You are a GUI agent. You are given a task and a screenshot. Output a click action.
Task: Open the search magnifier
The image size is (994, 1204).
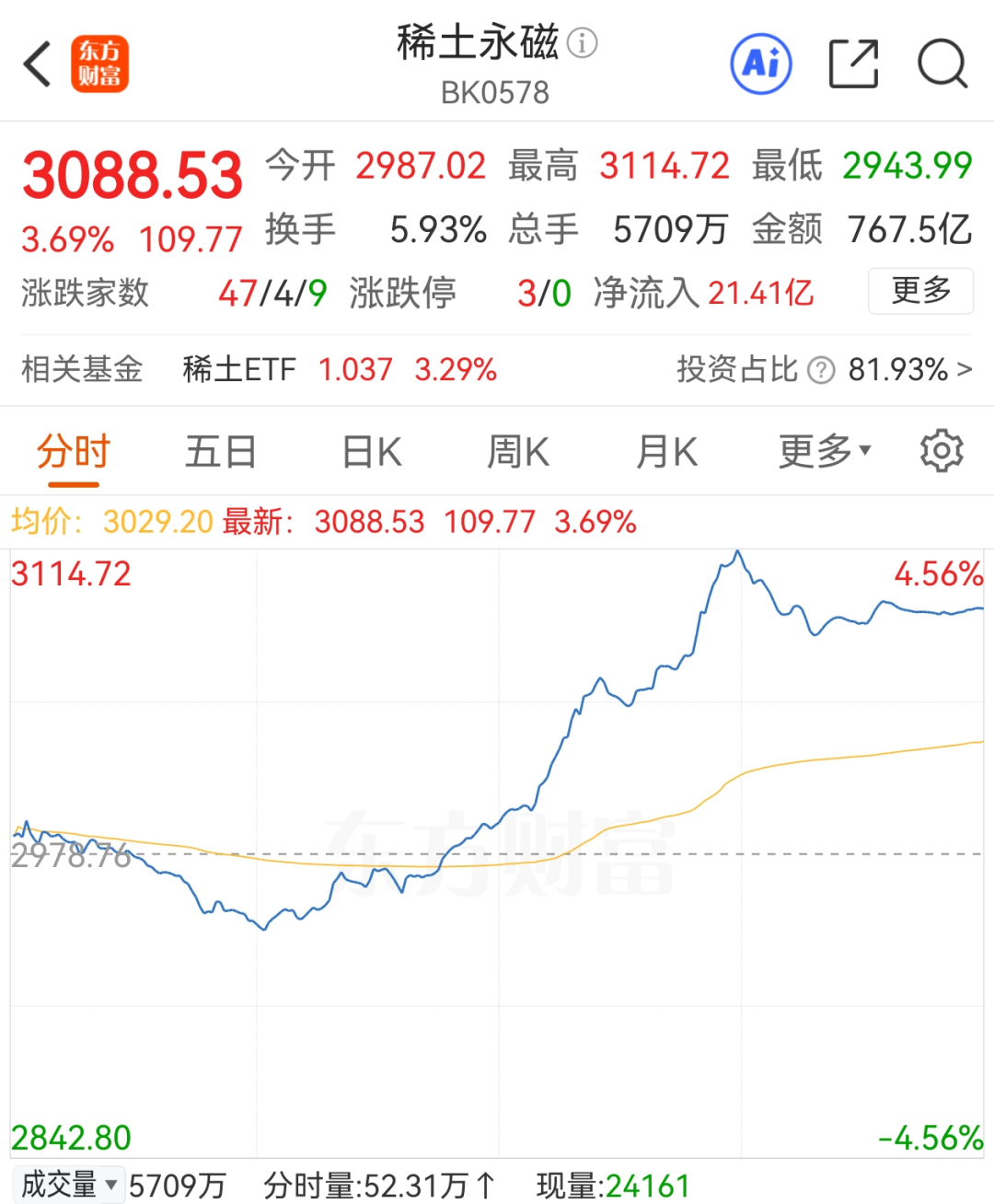tap(942, 64)
